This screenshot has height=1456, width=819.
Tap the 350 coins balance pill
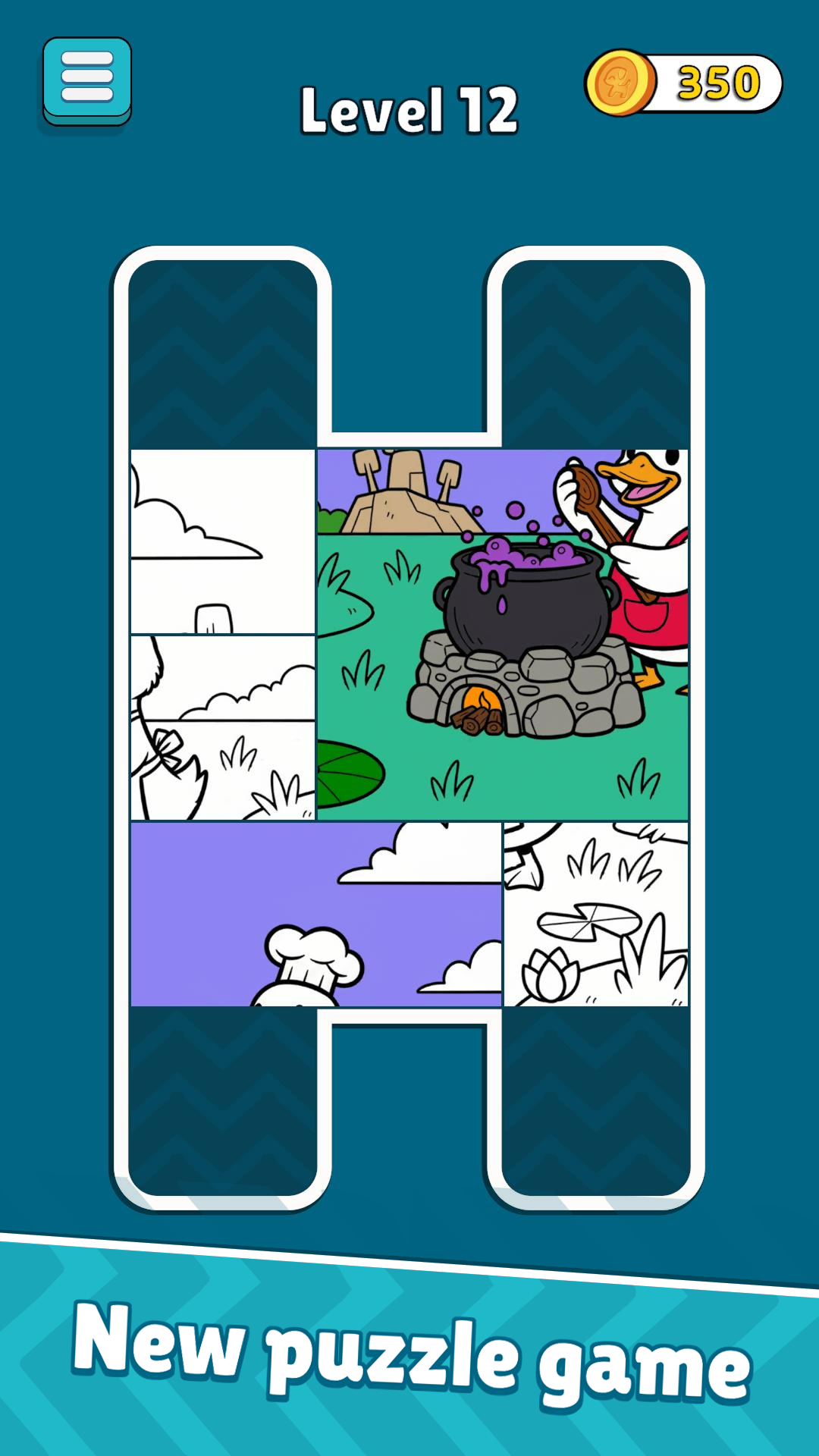(685, 83)
